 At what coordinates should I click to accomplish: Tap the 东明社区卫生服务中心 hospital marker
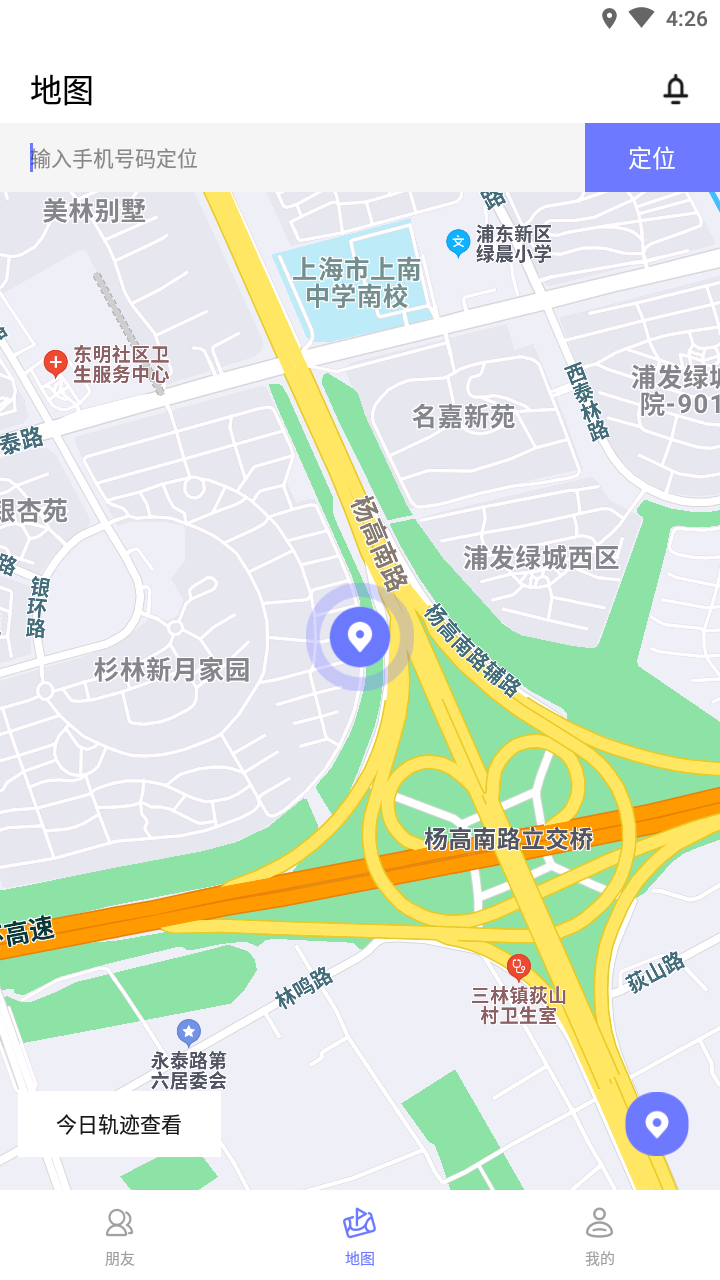pos(55,362)
